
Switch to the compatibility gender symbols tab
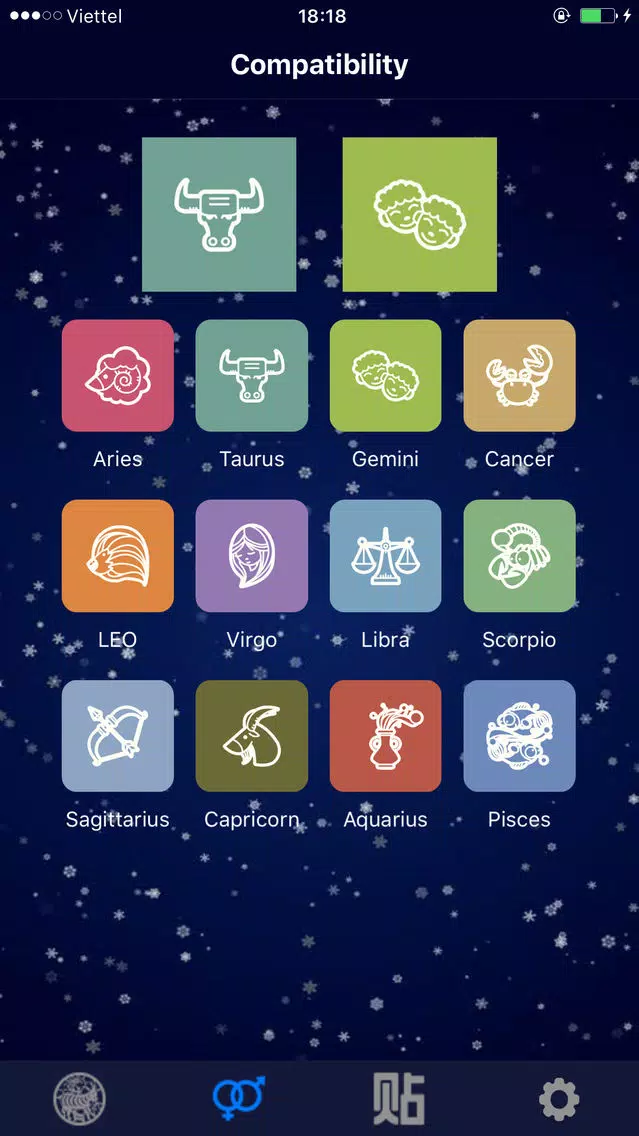coord(239,1098)
